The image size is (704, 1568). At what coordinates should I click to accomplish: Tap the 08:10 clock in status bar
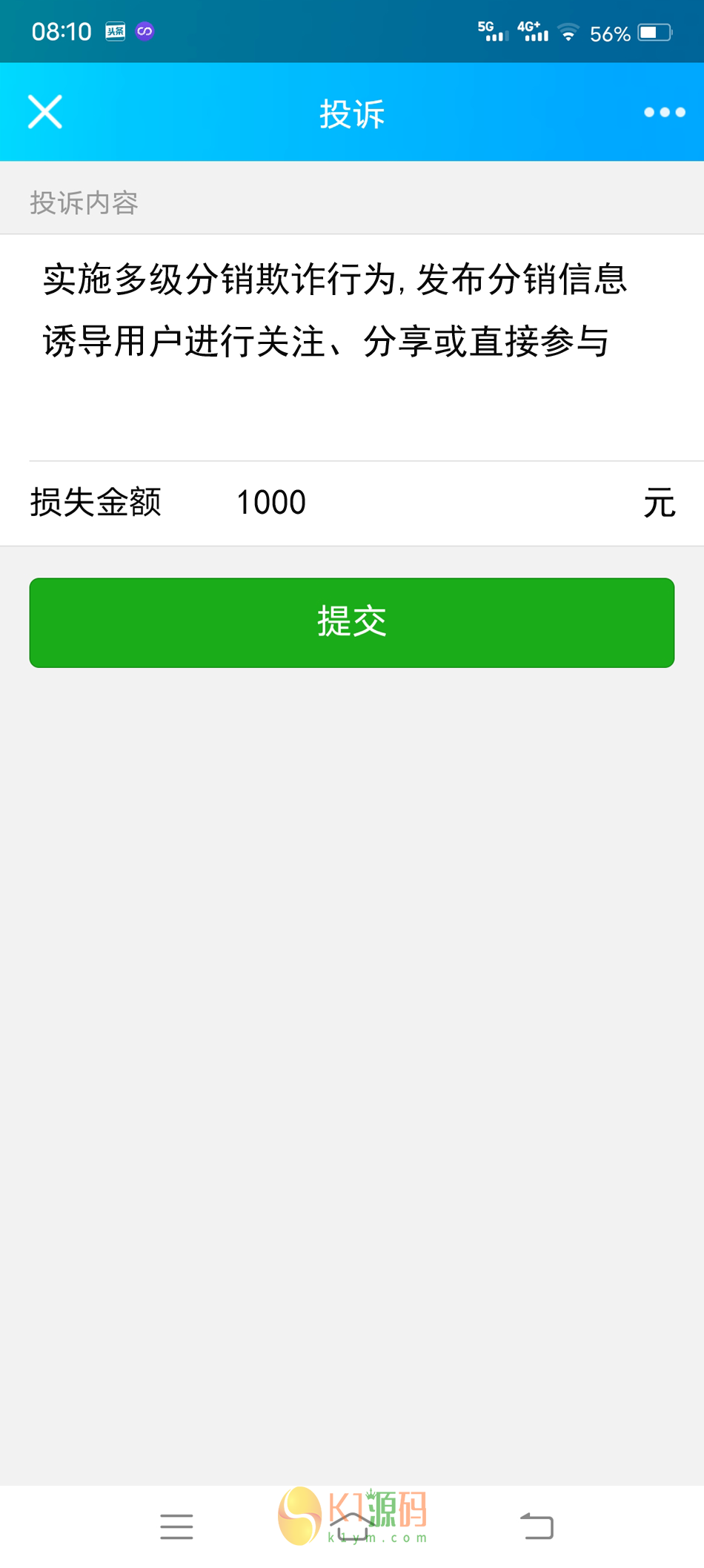click(x=62, y=31)
